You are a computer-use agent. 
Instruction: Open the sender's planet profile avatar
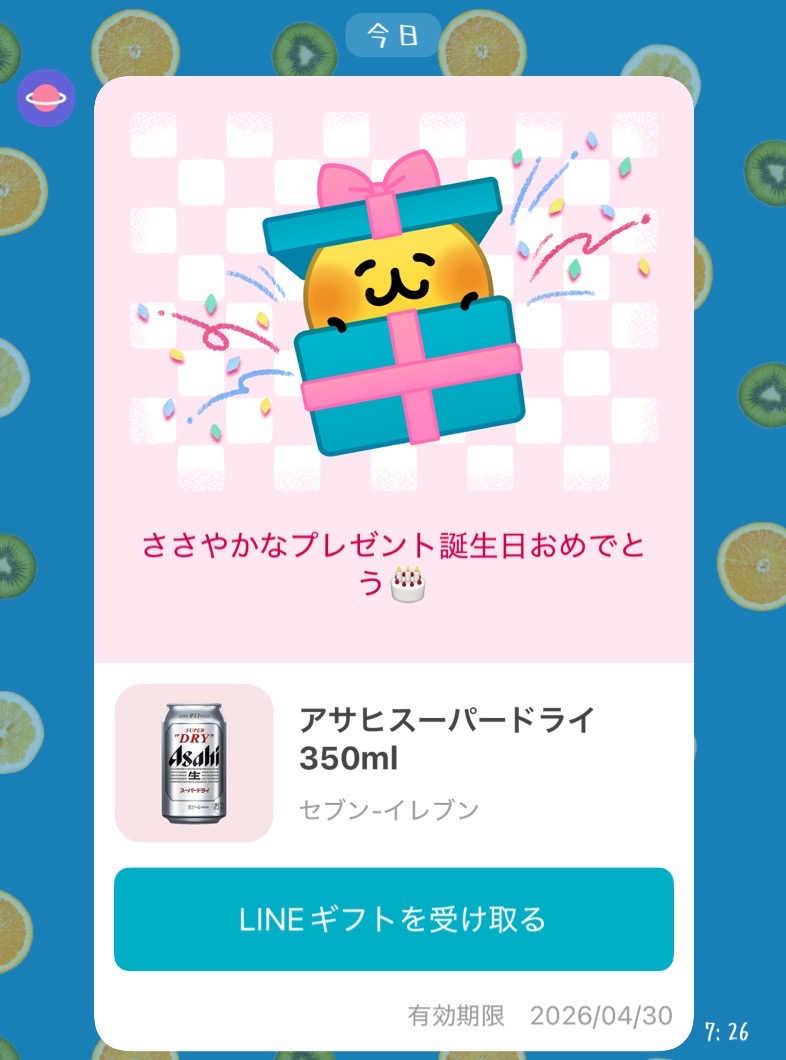tap(46, 97)
